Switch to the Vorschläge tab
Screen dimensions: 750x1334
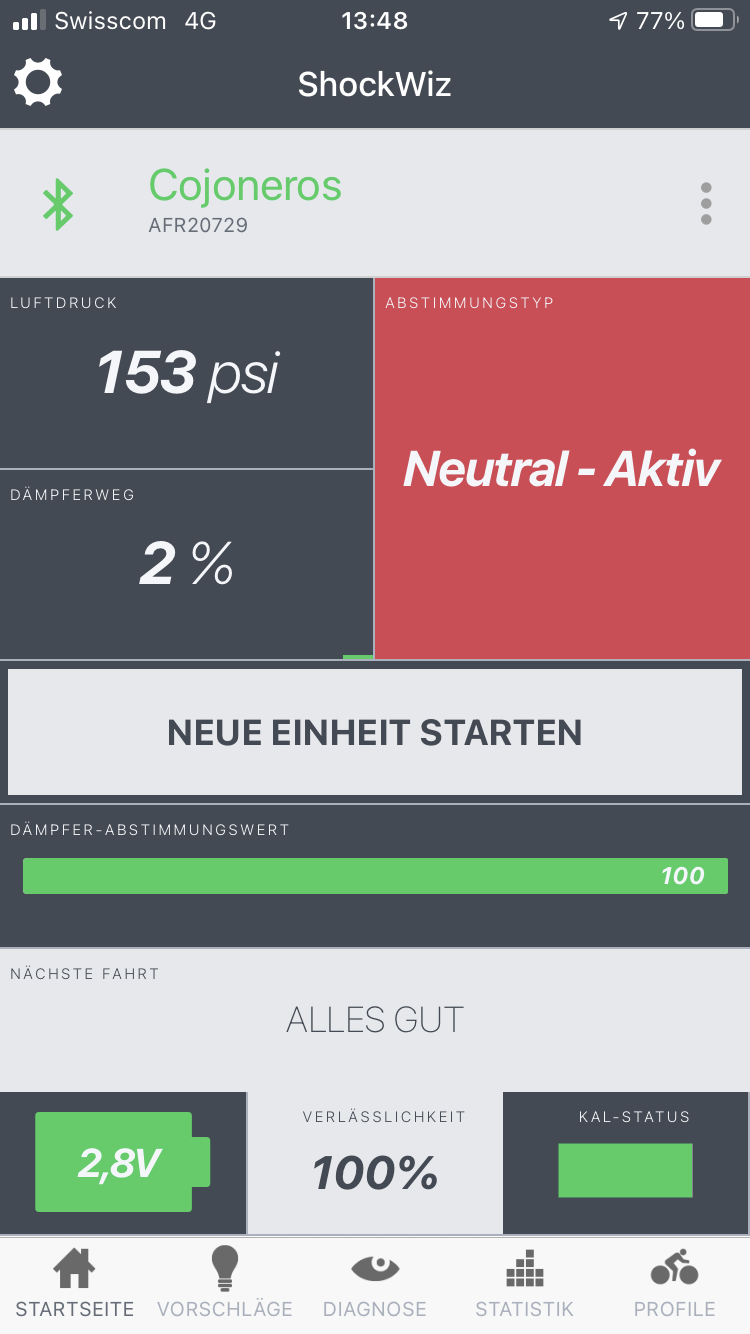tap(225, 1284)
